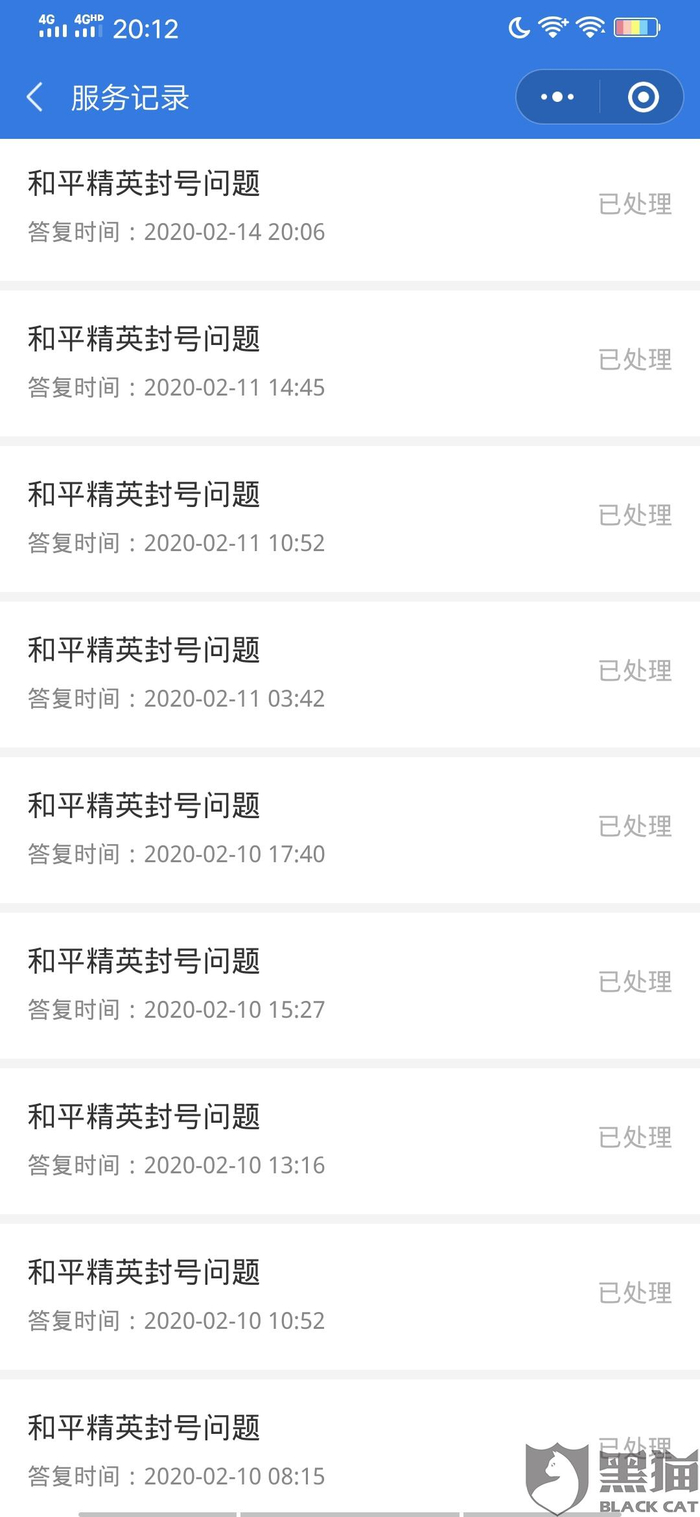Select the record answered 2020-02-10 10:52
This screenshot has width=700, height=1517.
[x=300, y=1296]
